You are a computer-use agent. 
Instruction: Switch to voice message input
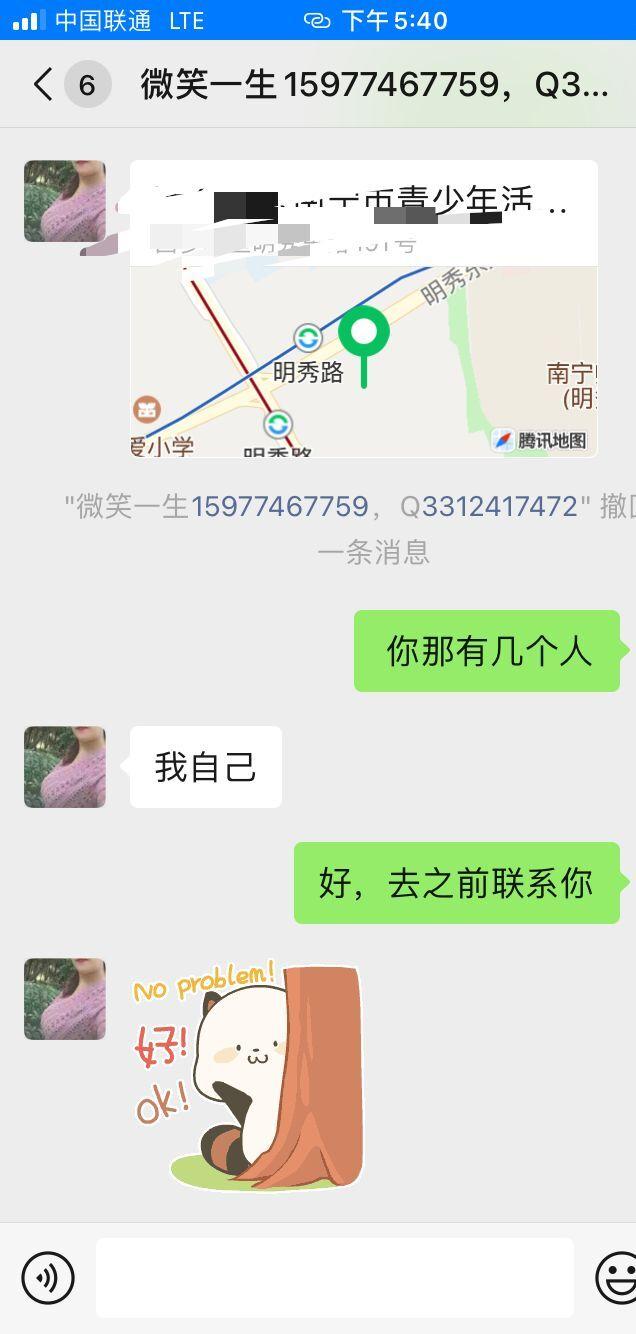pyautogui.click(x=47, y=1277)
